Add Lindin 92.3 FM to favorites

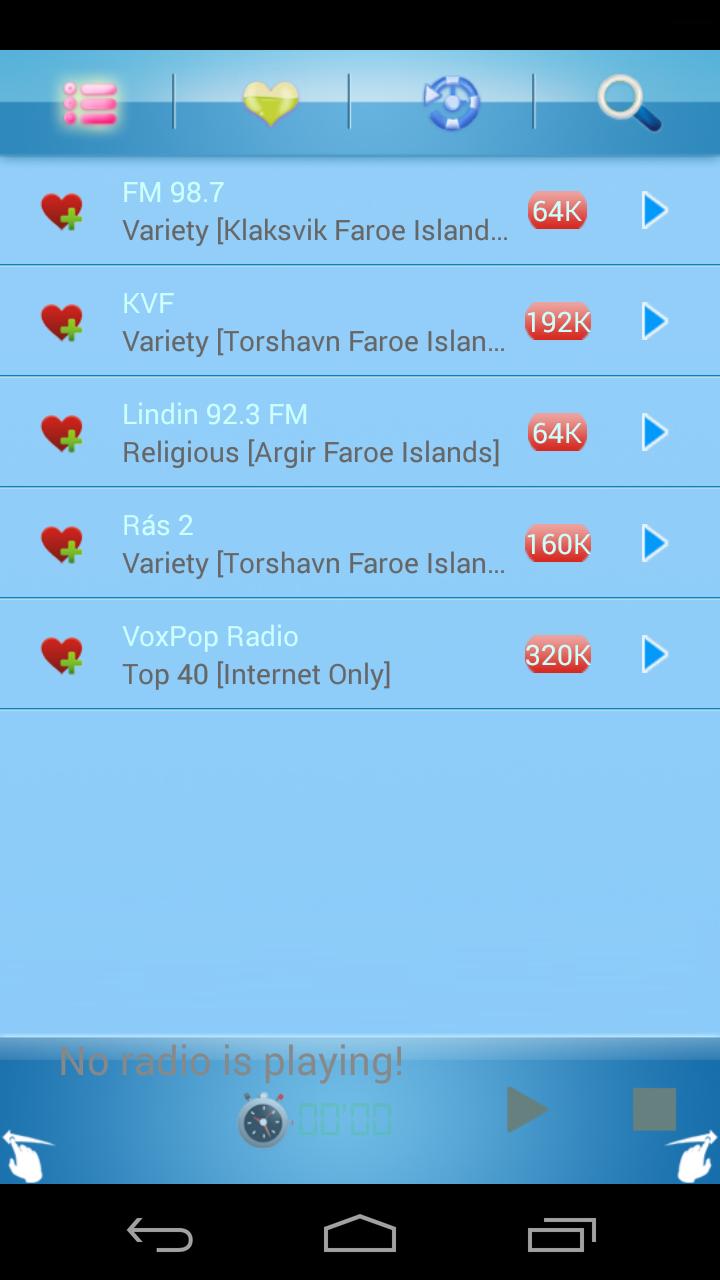click(62, 433)
